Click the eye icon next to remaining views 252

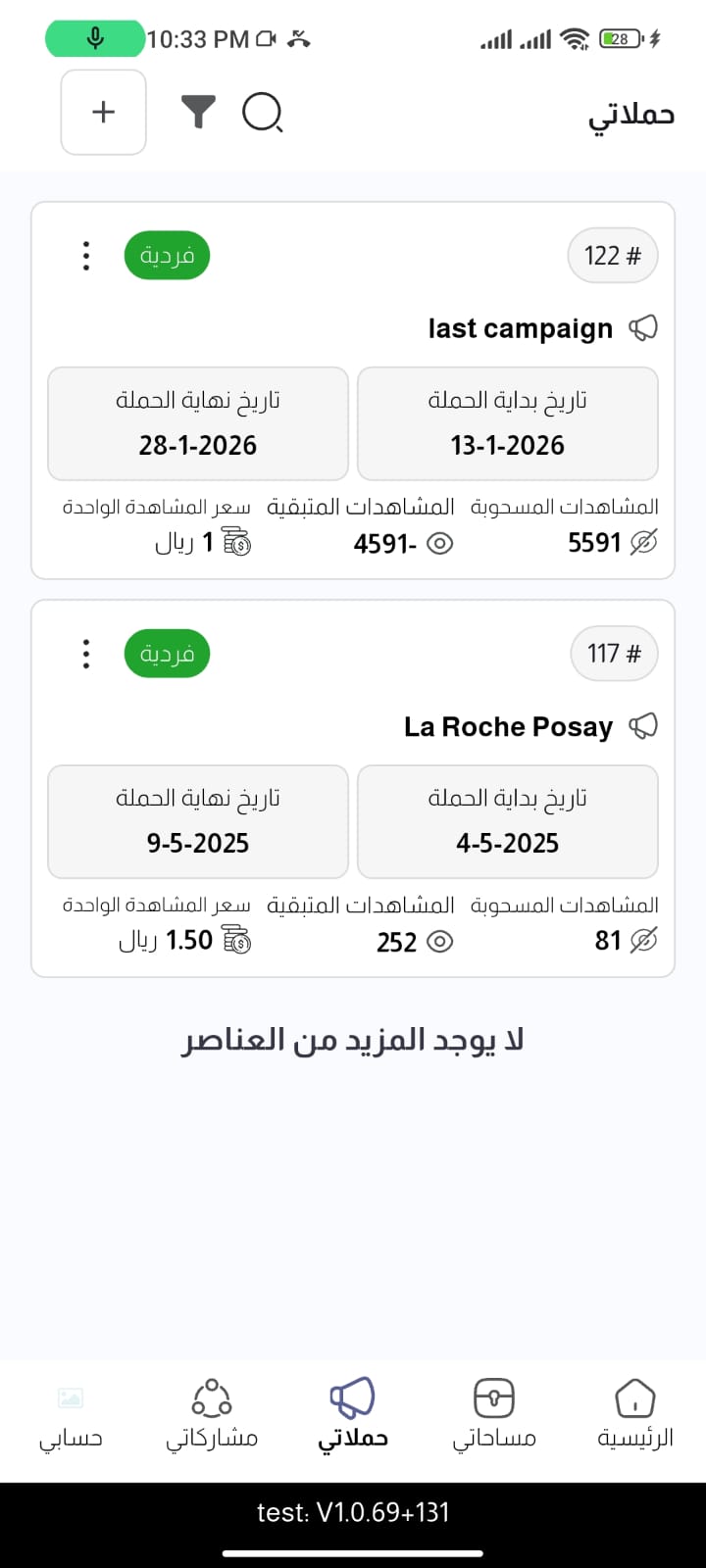tap(440, 941)
